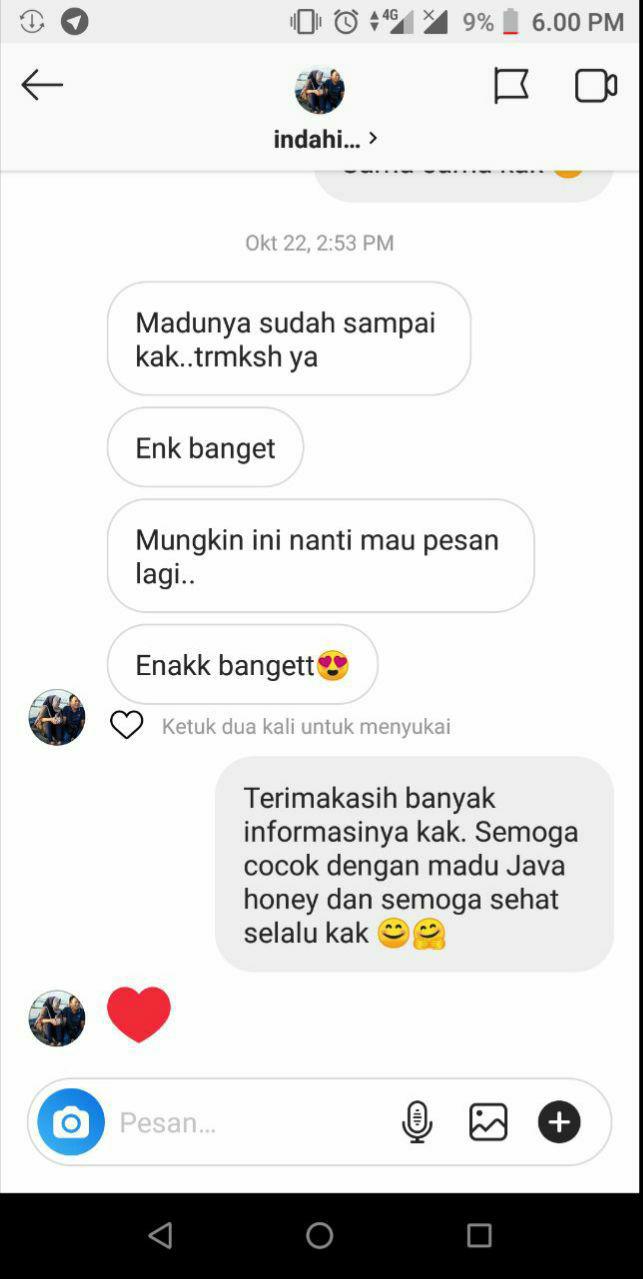Flag this conversation
The image size is (643, 1279).
coord(511,86)
